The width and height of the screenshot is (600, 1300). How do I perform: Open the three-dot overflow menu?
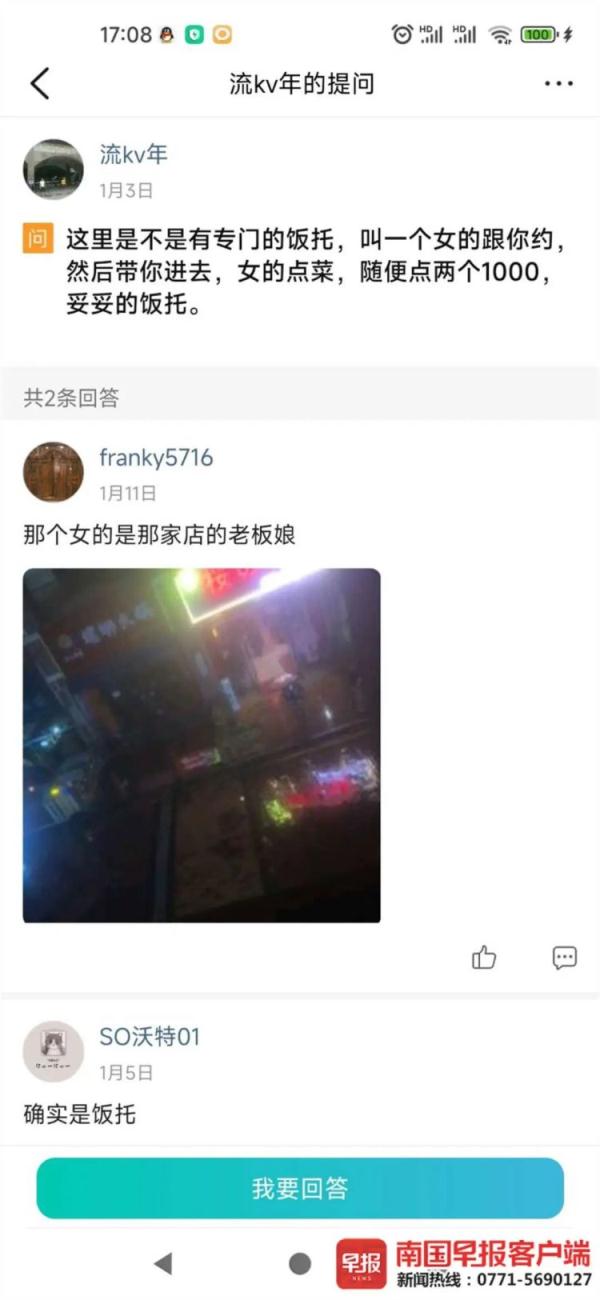pyautogui.click(x=558, y=84)
